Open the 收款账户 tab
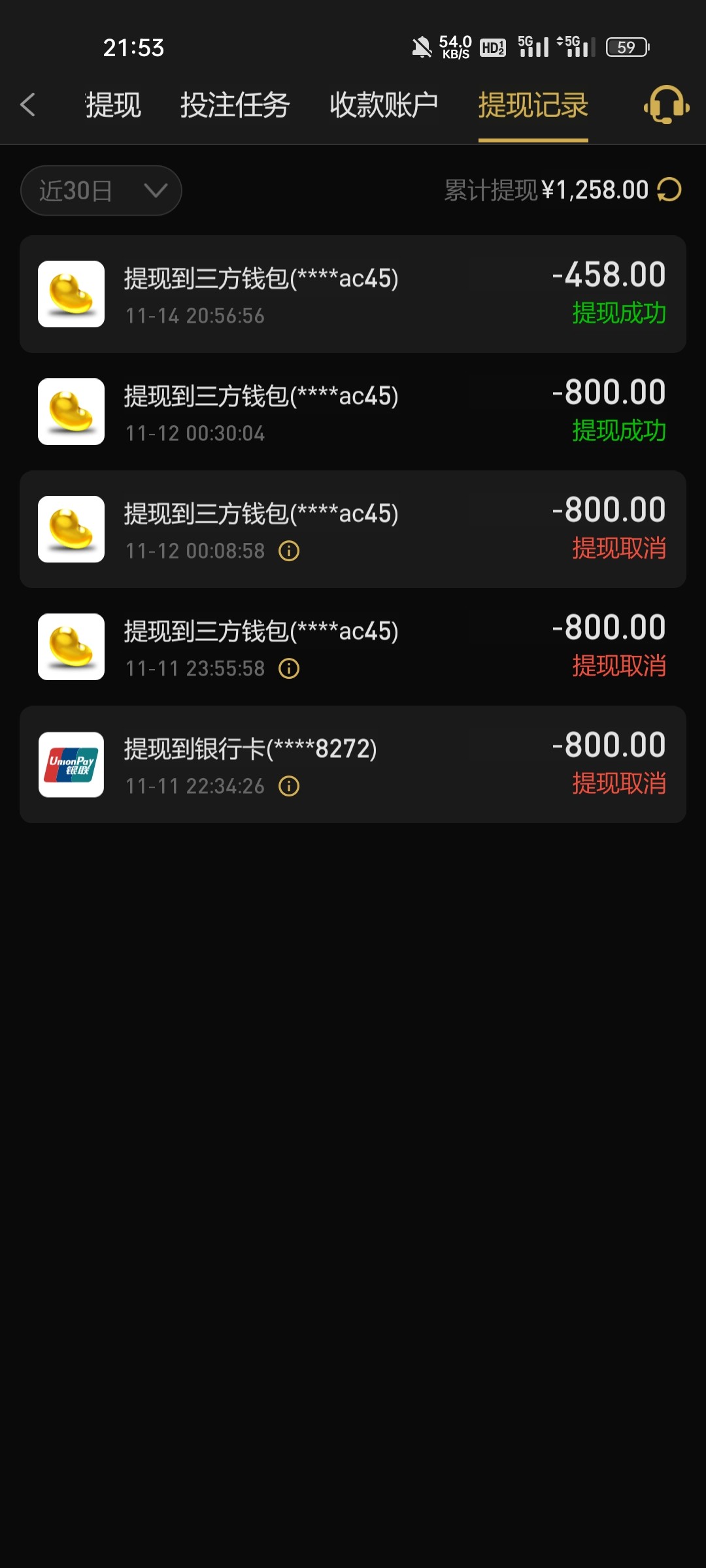The width and height of the screenshot is (706, 1568). point(384,105)
